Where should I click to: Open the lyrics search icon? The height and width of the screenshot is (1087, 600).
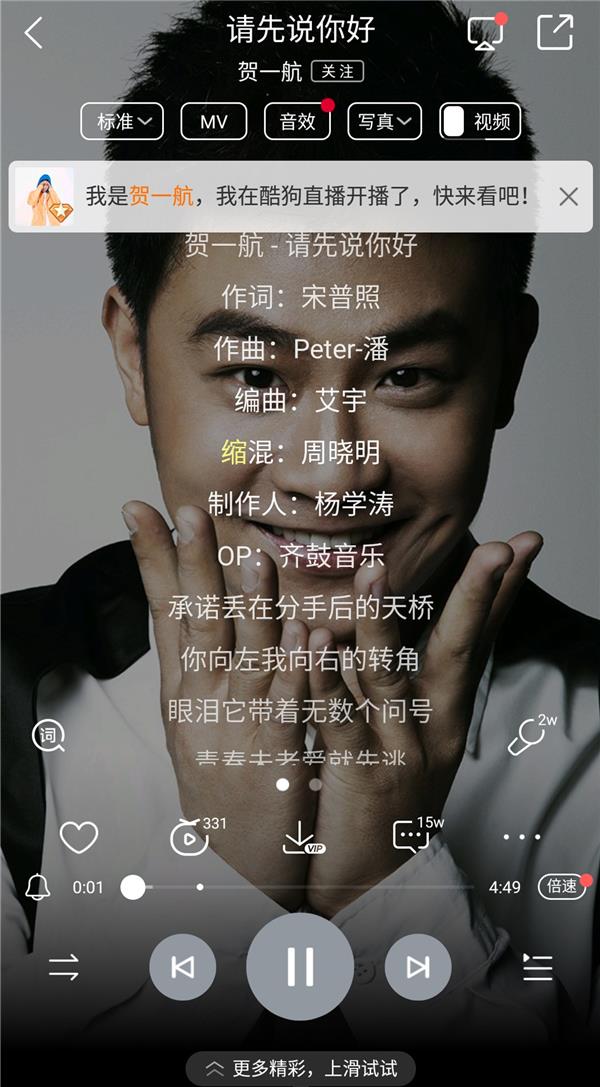(48, 736)
